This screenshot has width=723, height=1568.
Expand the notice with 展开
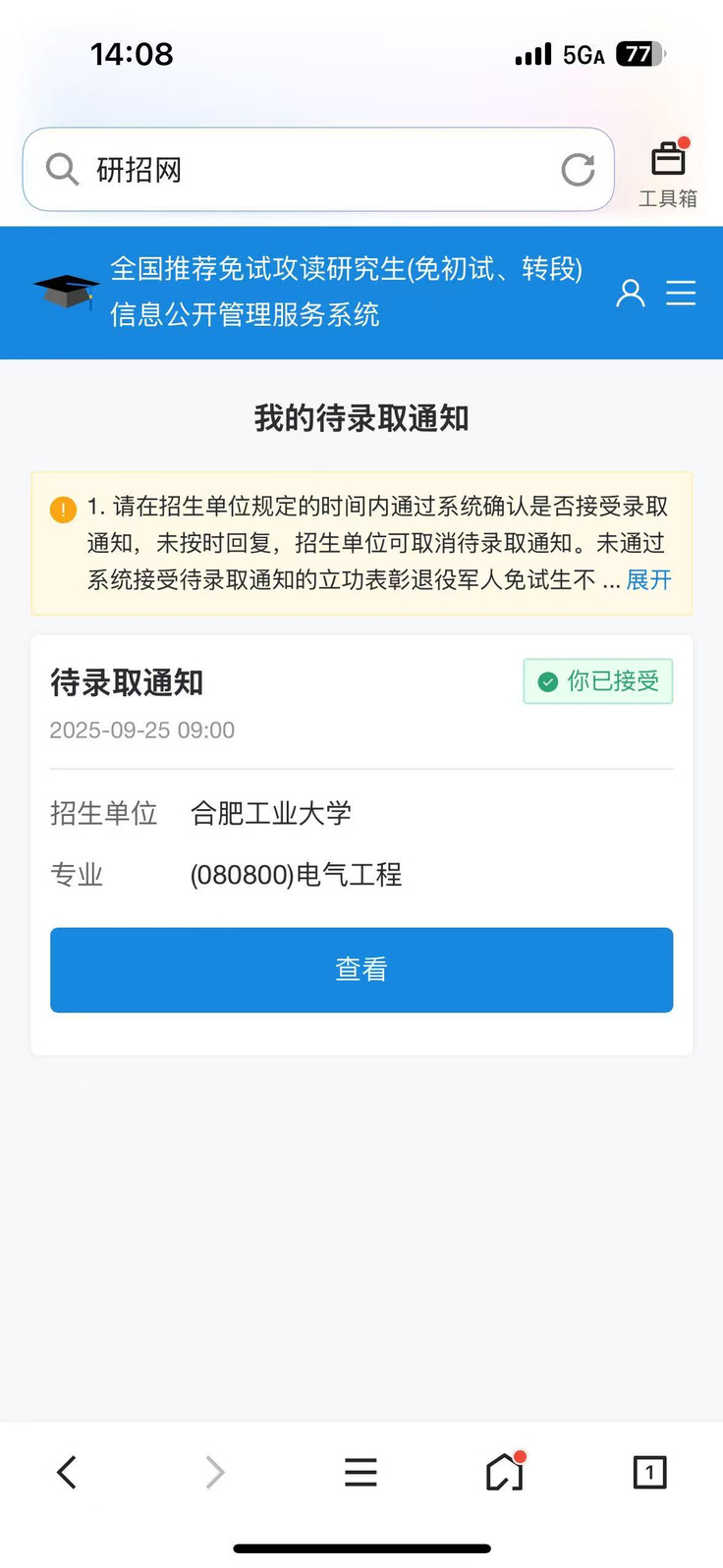[649, 580]
